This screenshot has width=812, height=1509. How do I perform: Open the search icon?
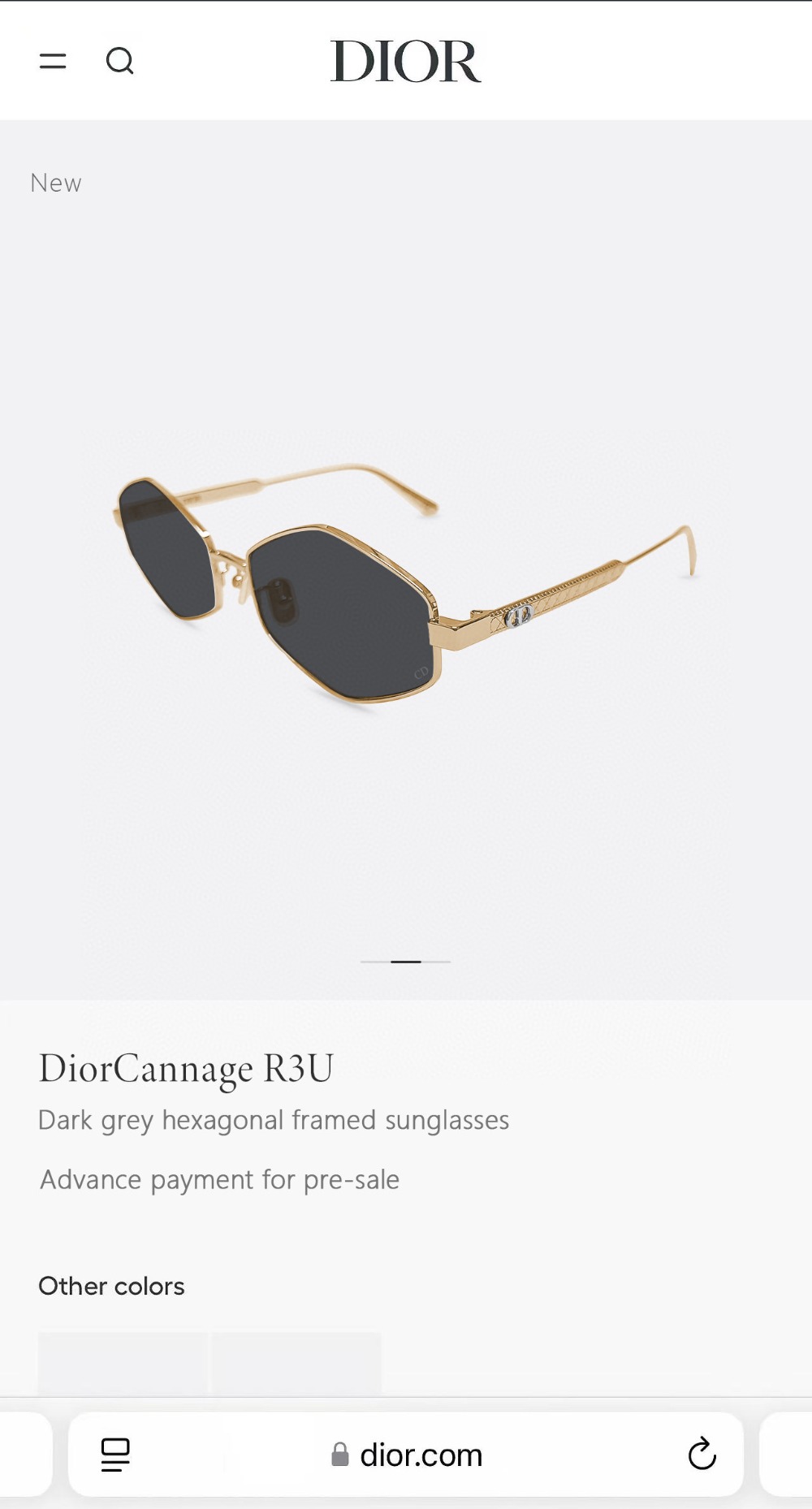tap(119, 61)
